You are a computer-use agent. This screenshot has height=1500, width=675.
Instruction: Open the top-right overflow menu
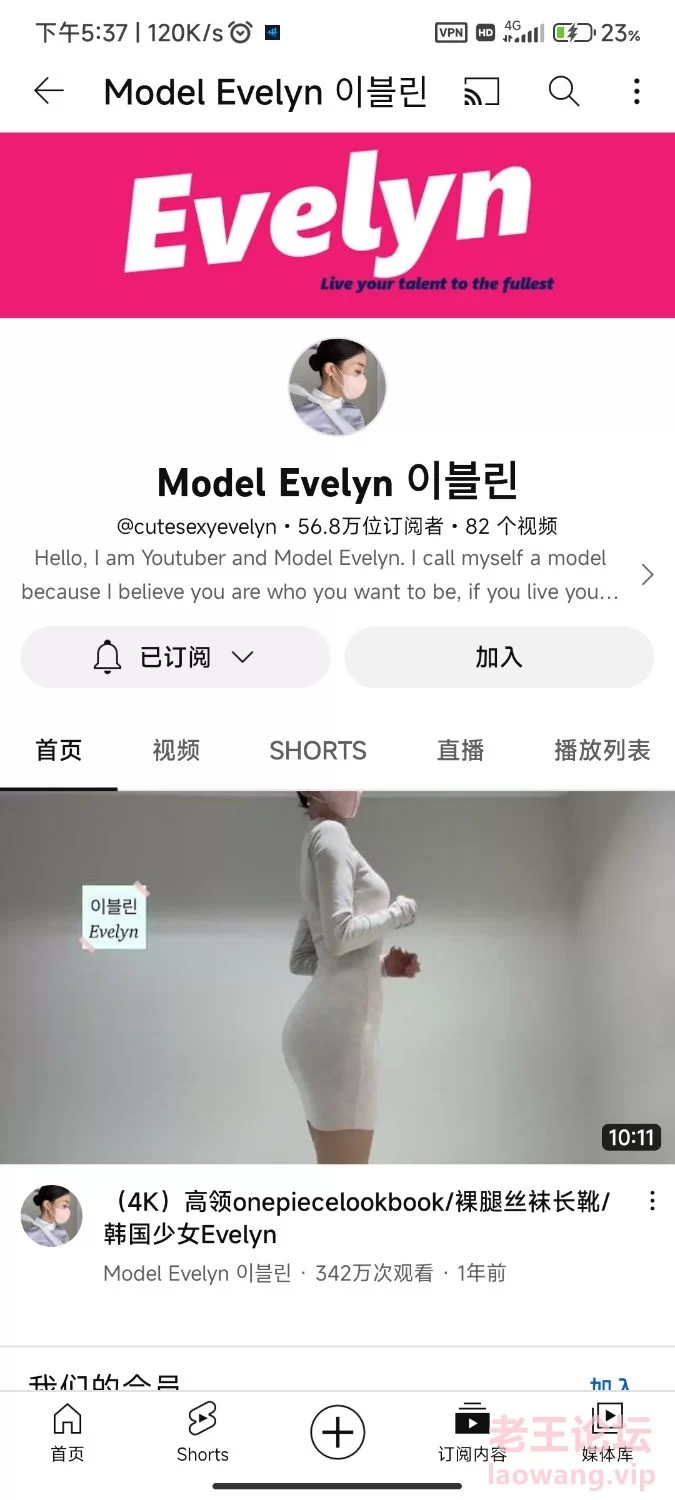(637, 92)
